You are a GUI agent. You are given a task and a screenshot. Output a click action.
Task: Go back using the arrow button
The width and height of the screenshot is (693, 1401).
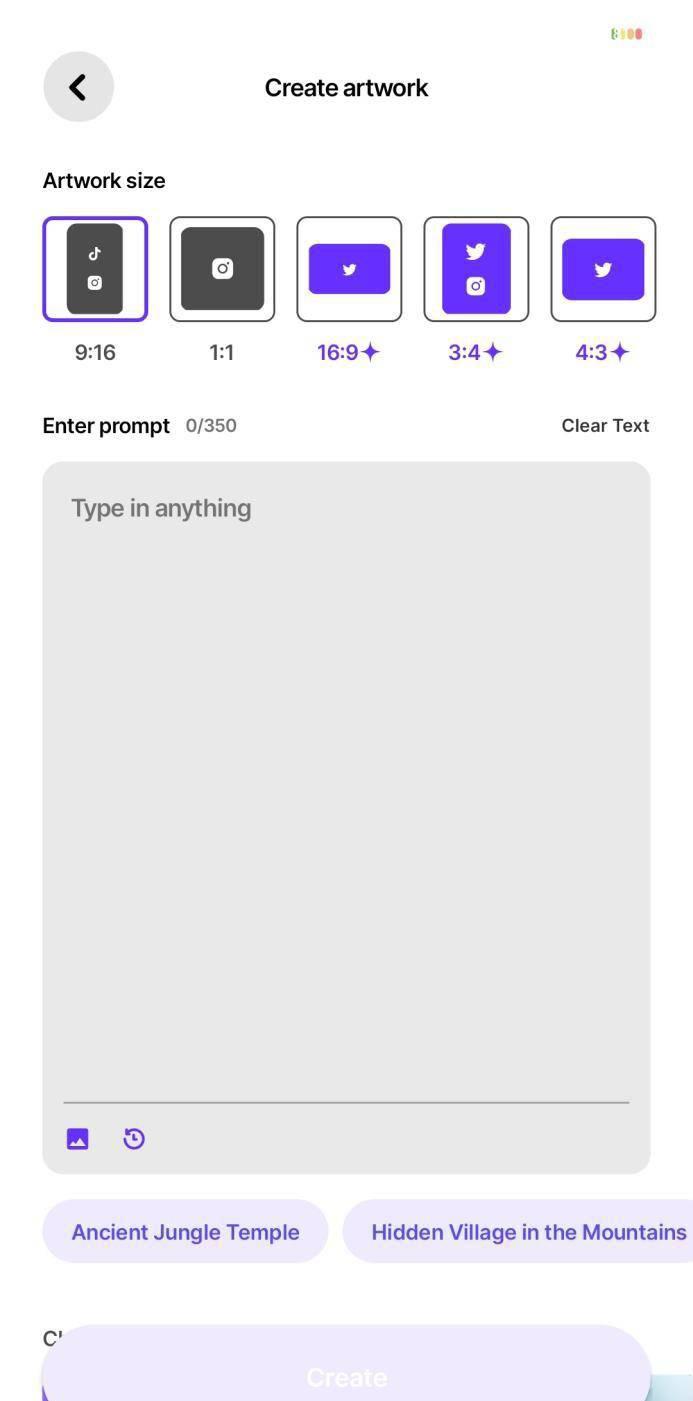click(78, 87)
